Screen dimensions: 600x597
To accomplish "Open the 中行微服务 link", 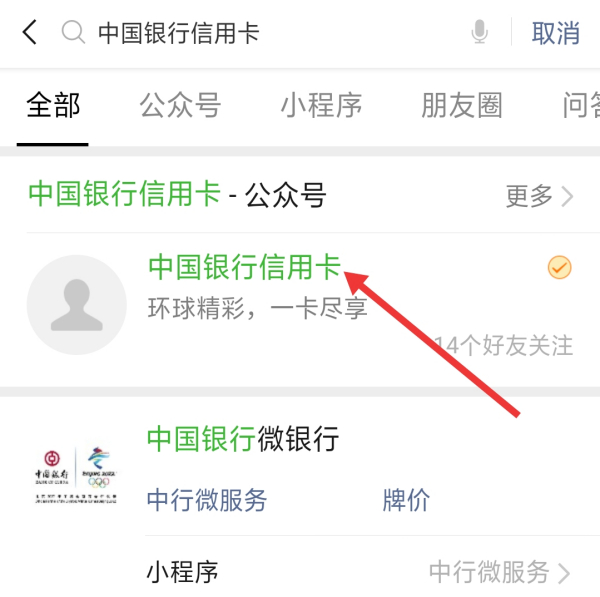I will click(207, 500).
